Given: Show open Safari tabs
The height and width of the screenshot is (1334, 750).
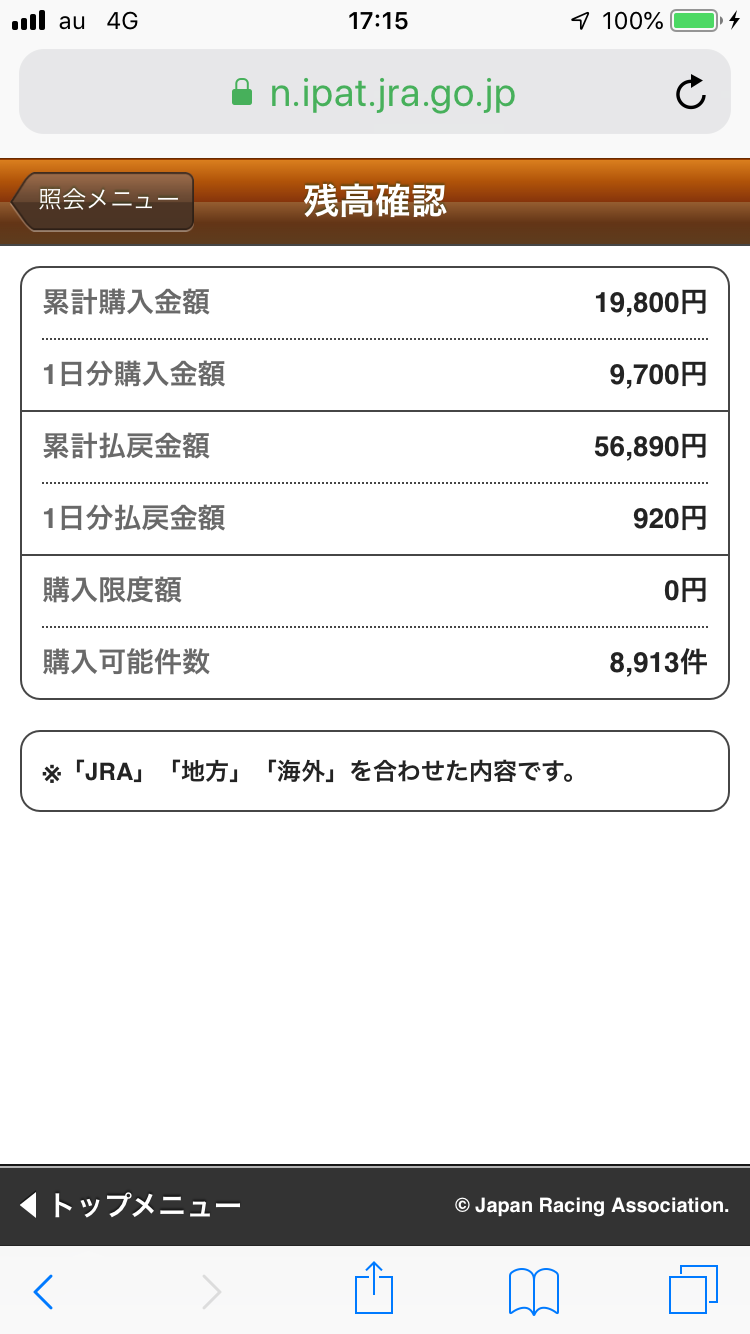Looking at the screenshot, I should pyautogui.click(x=692, y=1290).
